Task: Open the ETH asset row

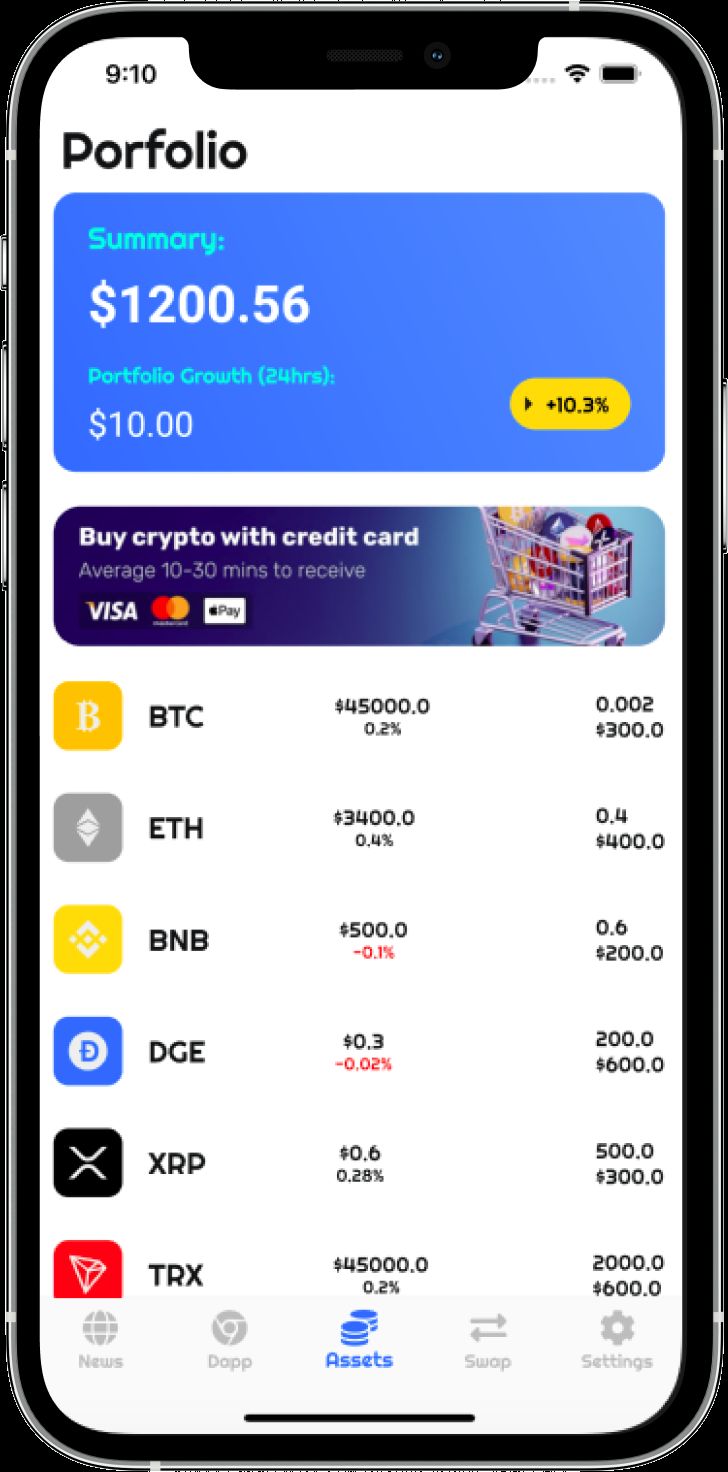Action: [359, 828]
